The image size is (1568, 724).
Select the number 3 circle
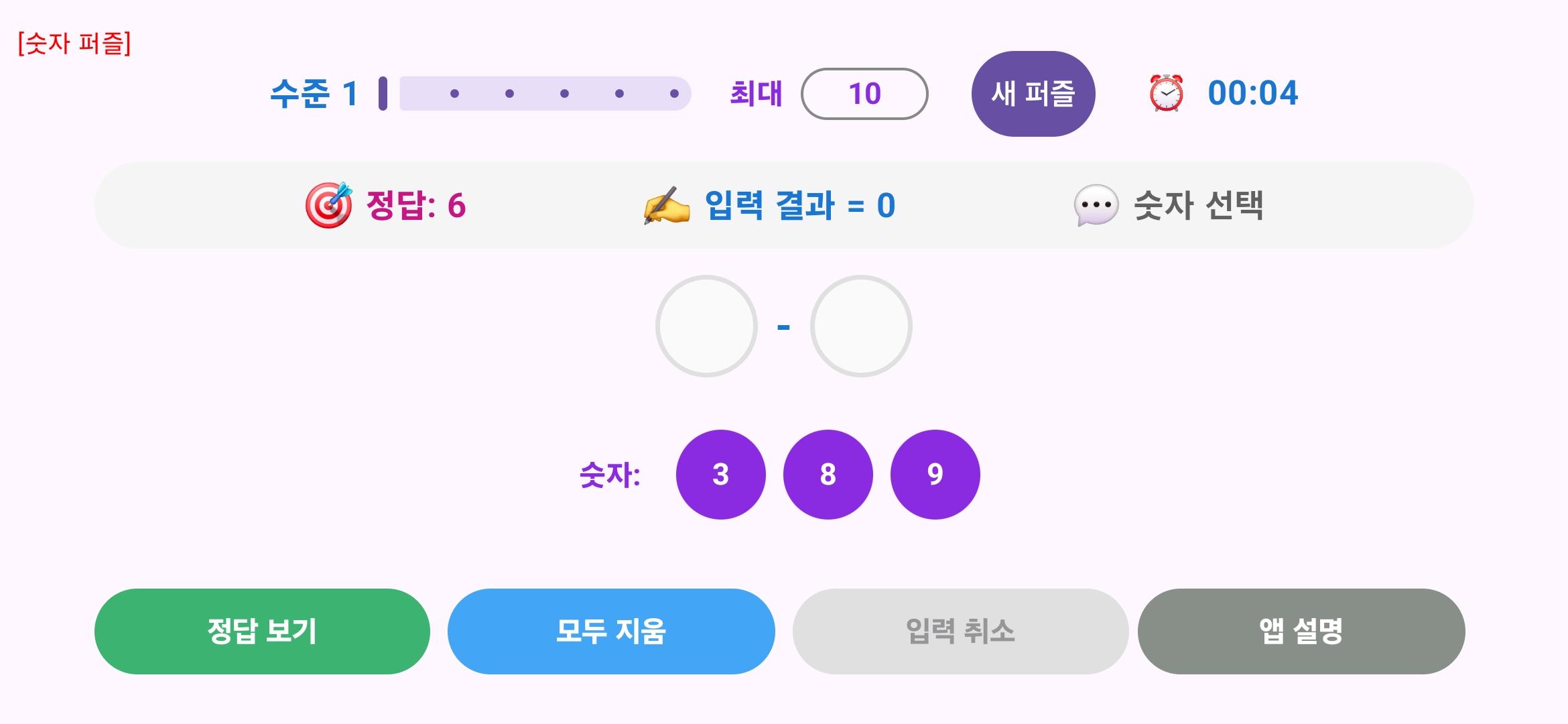(x=720, y=475)
